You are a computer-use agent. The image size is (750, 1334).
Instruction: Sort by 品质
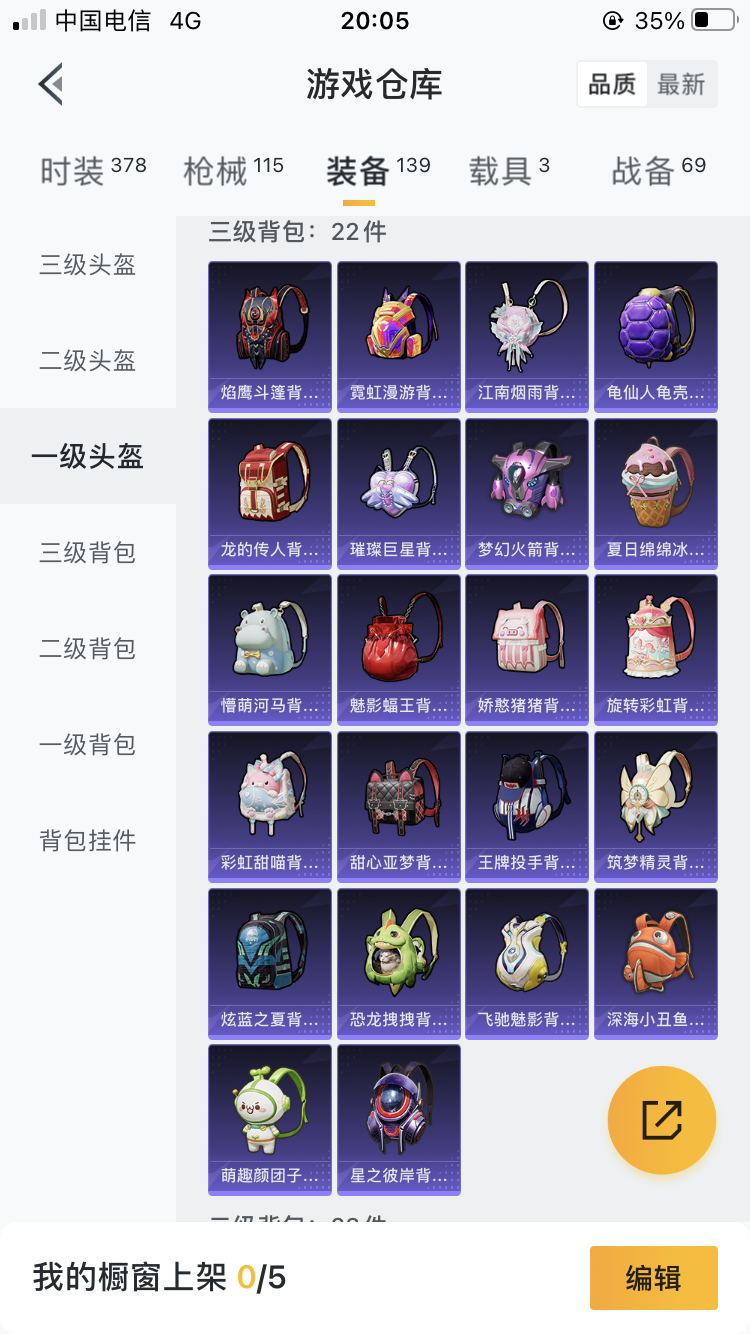click(x=612, y=85)
